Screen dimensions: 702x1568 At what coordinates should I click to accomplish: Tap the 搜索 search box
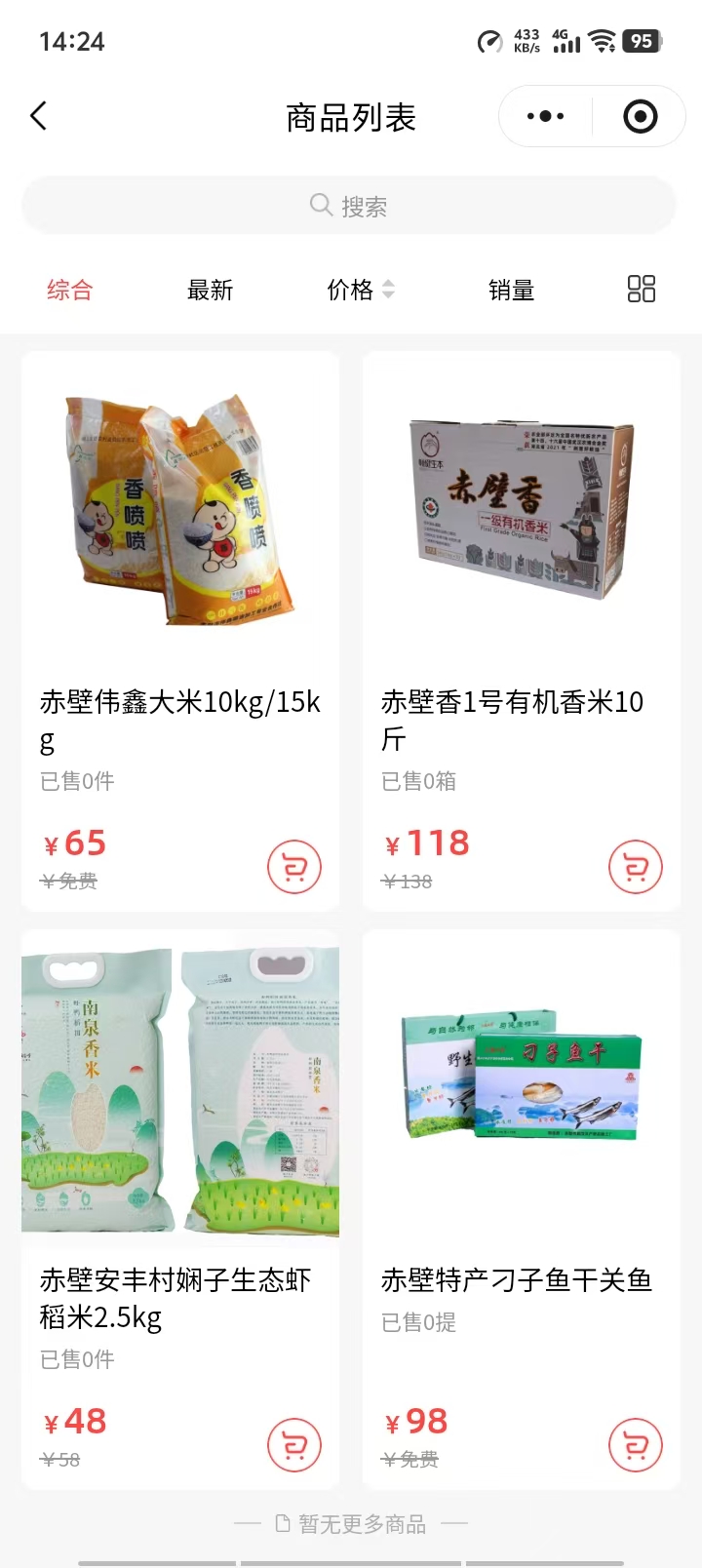coord(349,206)
